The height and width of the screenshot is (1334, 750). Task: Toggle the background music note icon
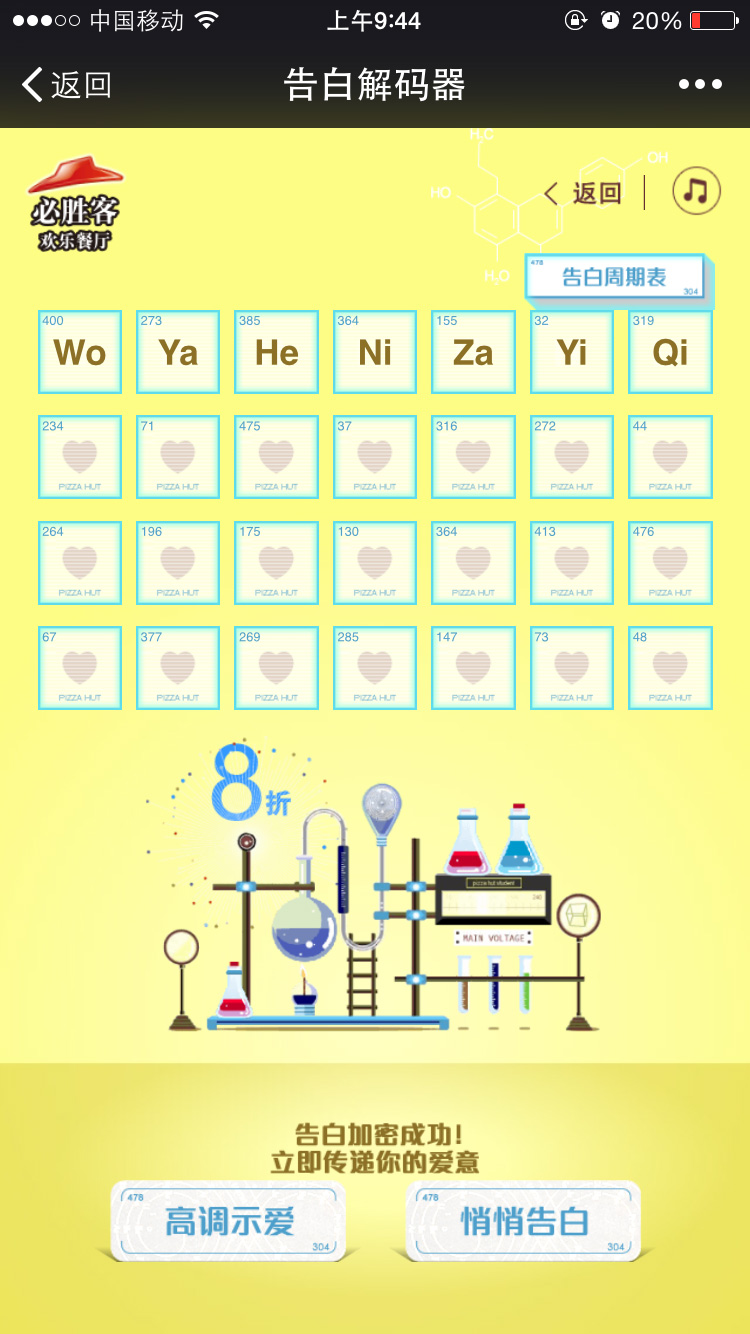tap(696, 190)
